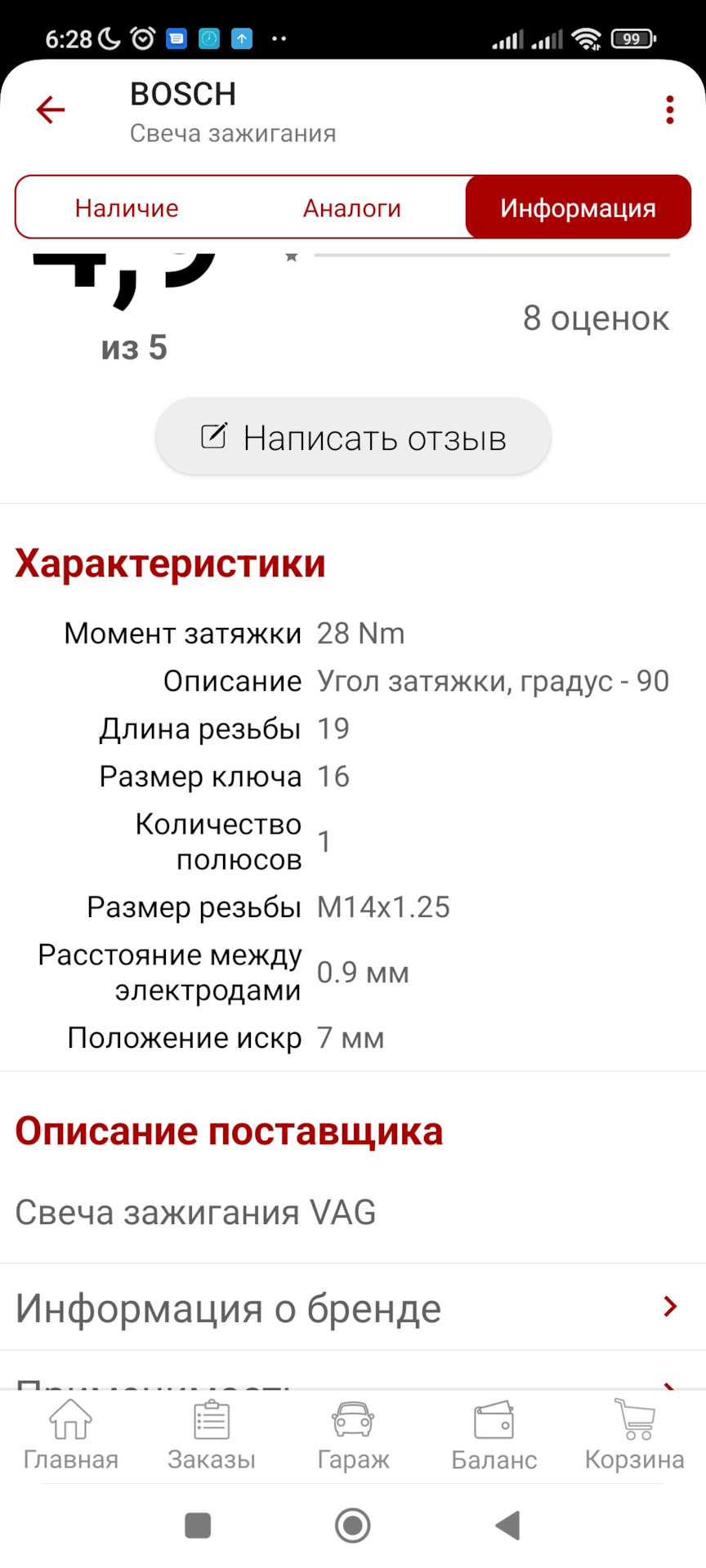Select the Информация tab
Viewport: 706px width, 1568px height.
pyautogui.click(x=578, y=208)
